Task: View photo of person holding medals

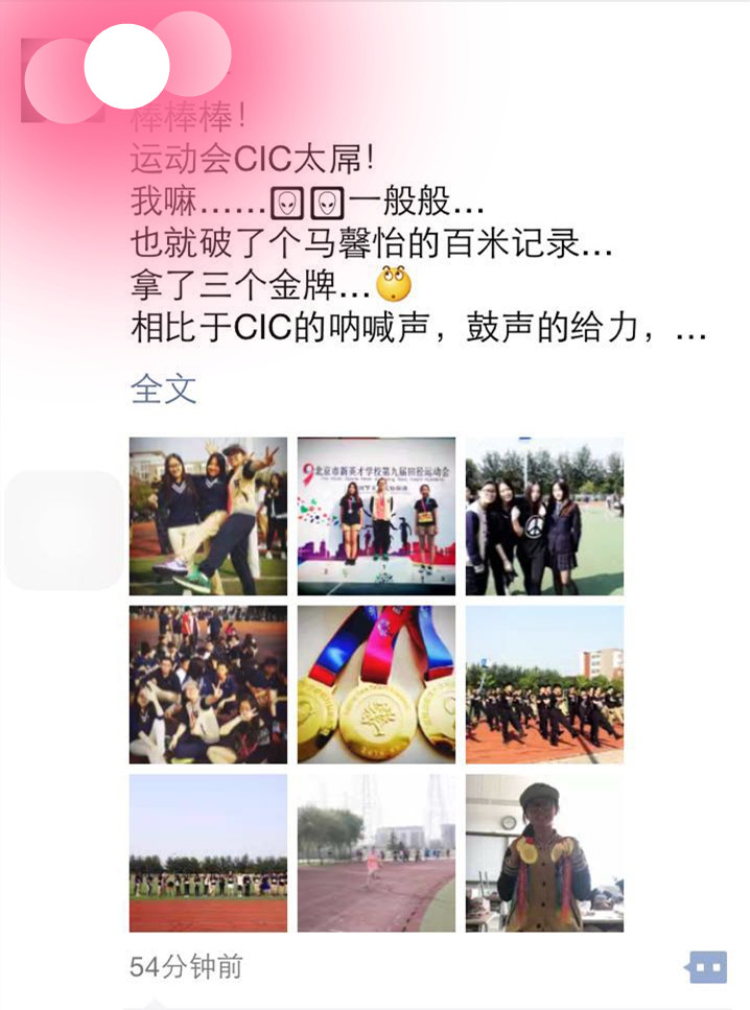Action: click(544, 852)
